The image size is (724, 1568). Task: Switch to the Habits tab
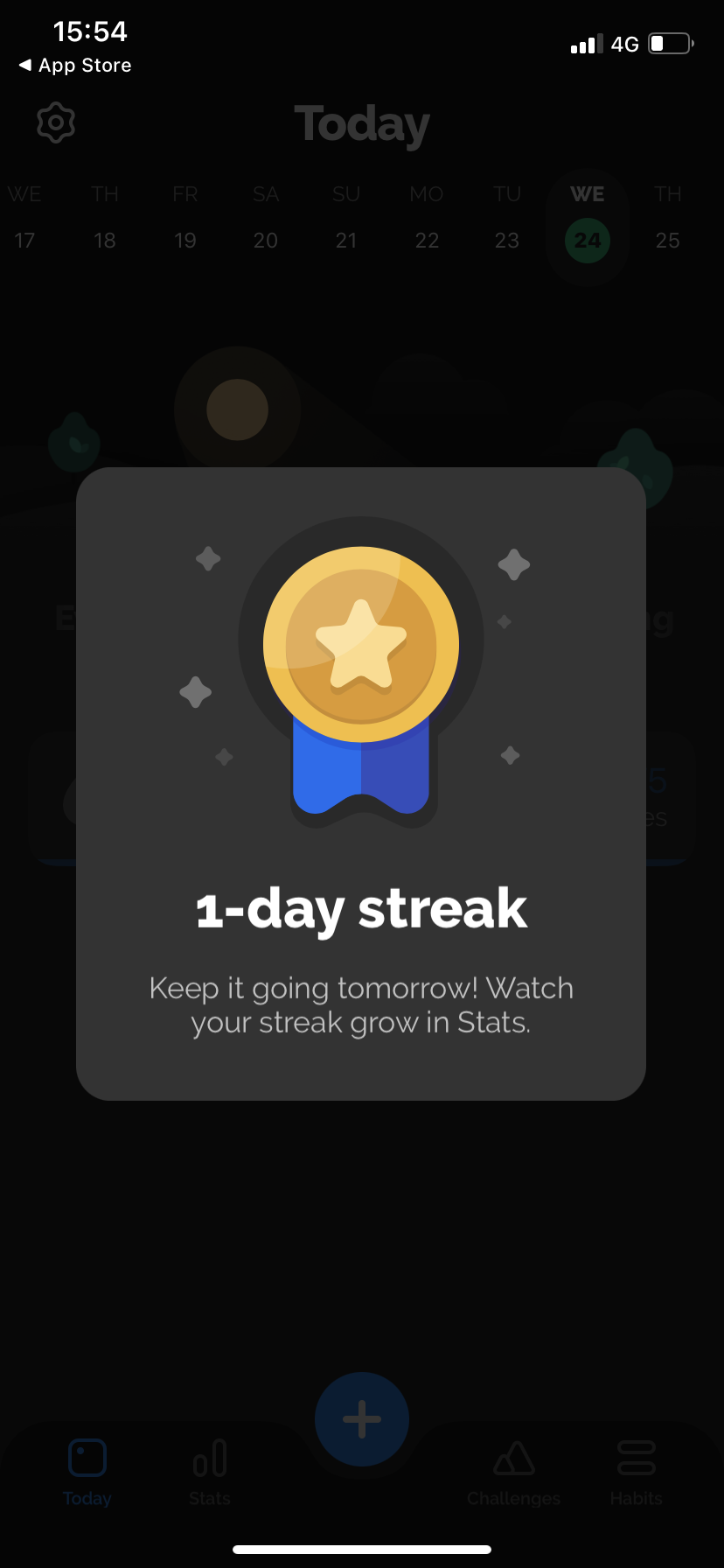[636, 1470]
